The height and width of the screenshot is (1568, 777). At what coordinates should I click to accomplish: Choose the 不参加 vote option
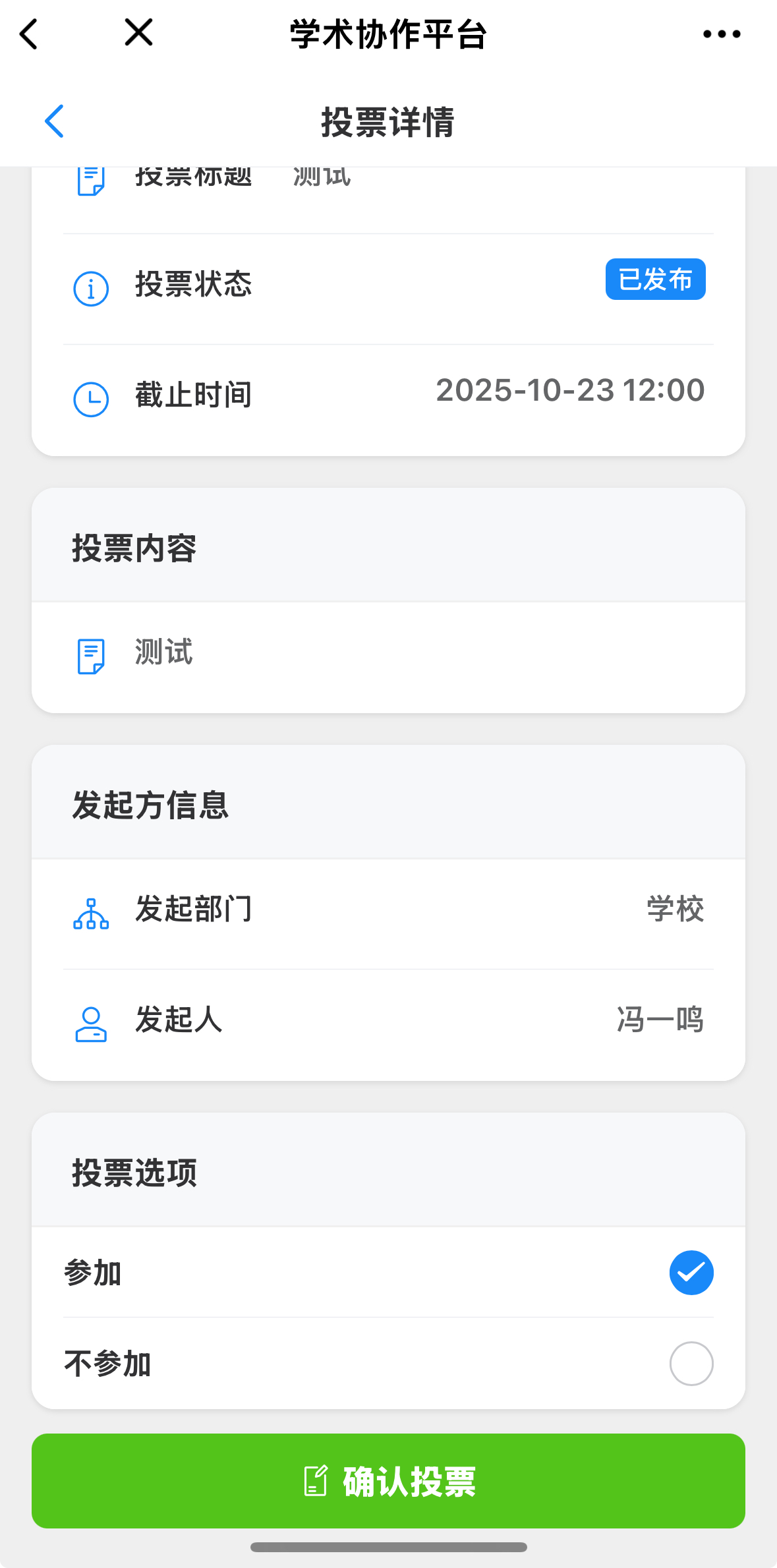tap(691, 1363)
